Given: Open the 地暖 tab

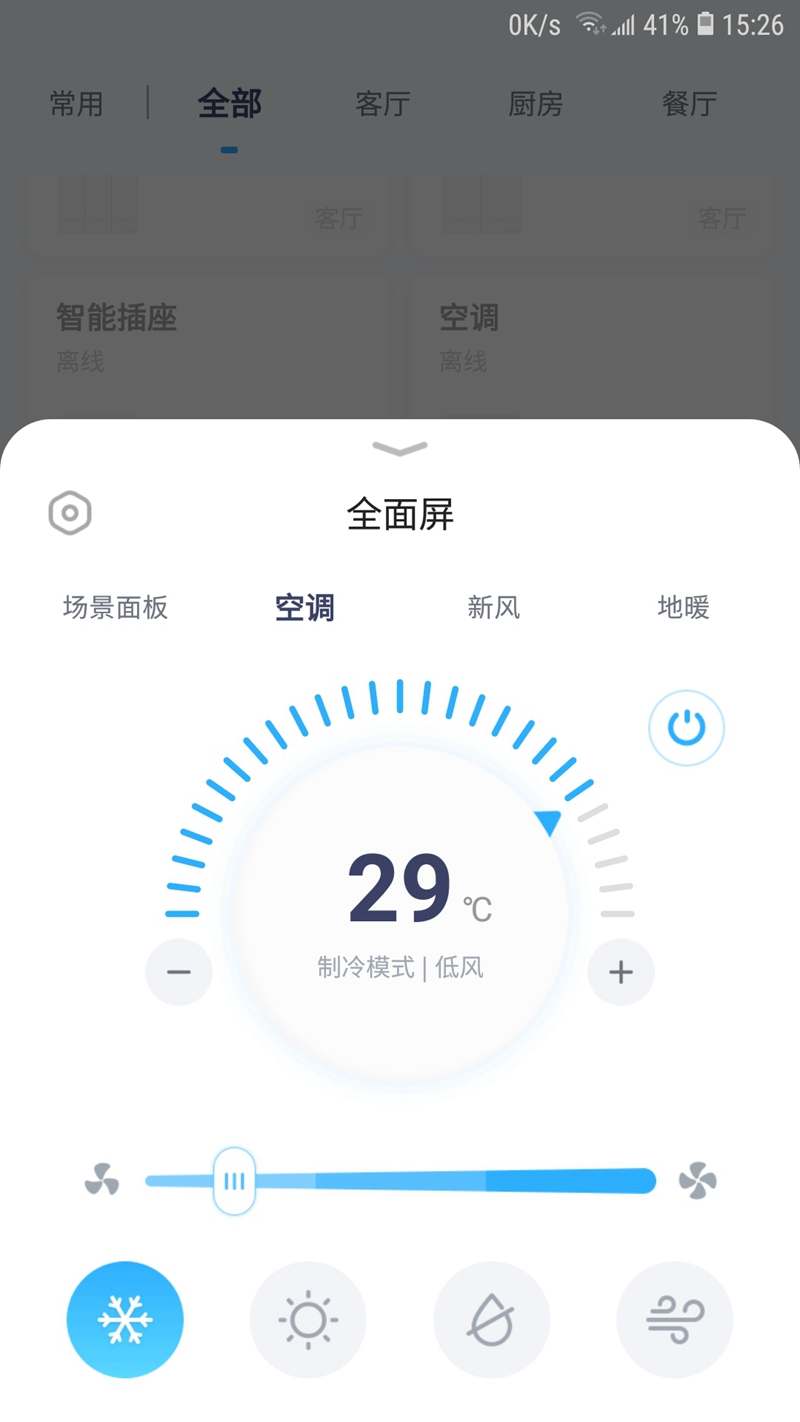Looking at the screenshot, I should tap(683, 607).
